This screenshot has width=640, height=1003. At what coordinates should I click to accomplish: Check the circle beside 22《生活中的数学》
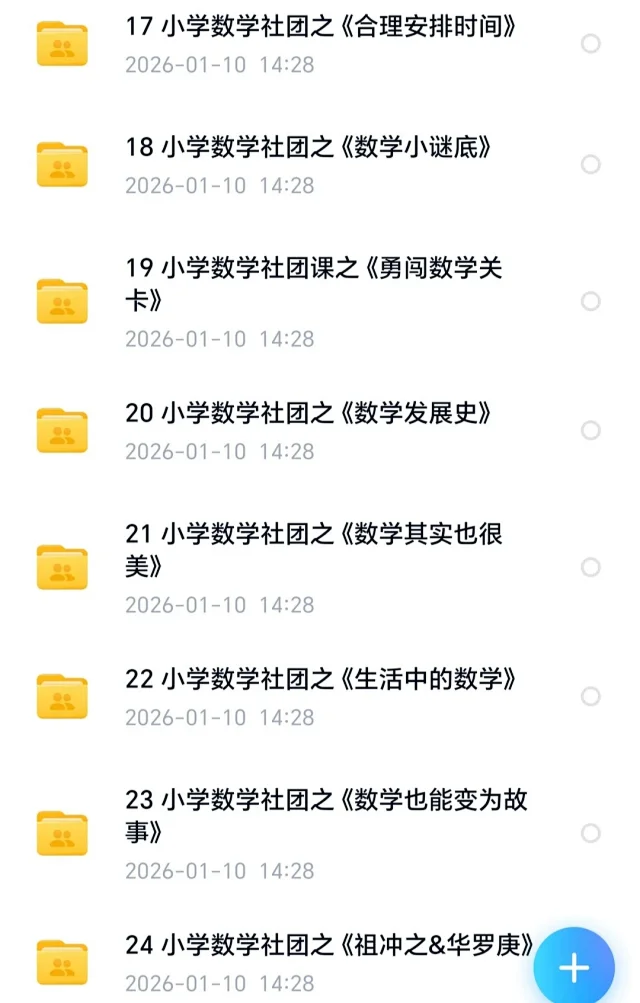click(x=591, y=696)
